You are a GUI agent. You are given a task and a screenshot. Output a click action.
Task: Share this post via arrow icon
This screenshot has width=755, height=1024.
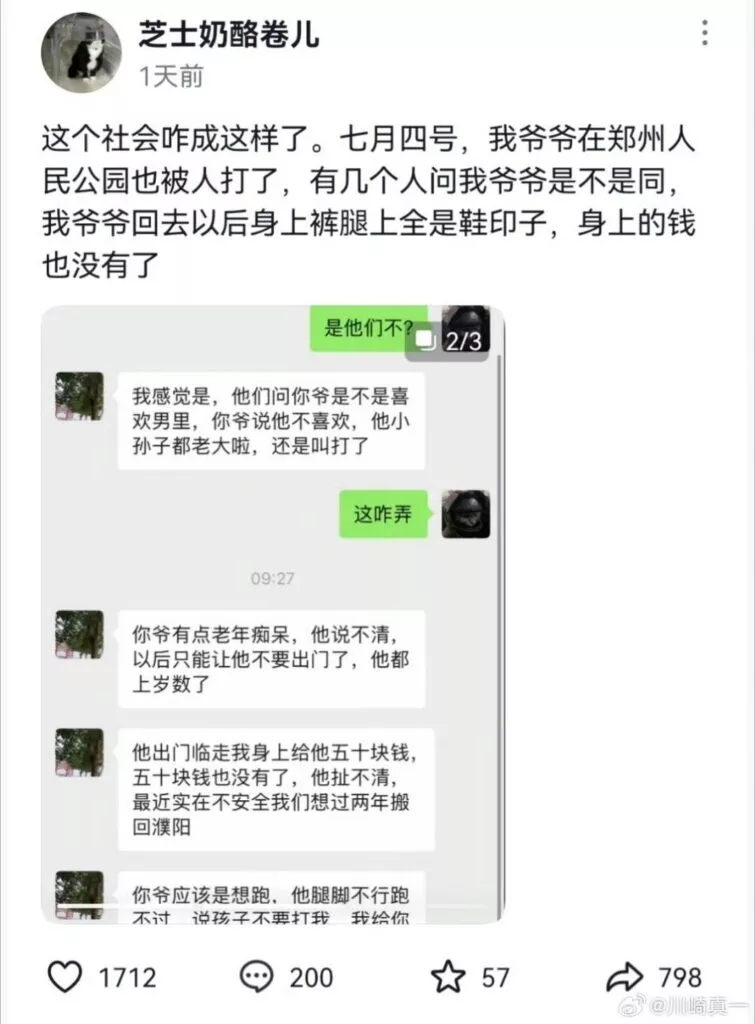625,977
